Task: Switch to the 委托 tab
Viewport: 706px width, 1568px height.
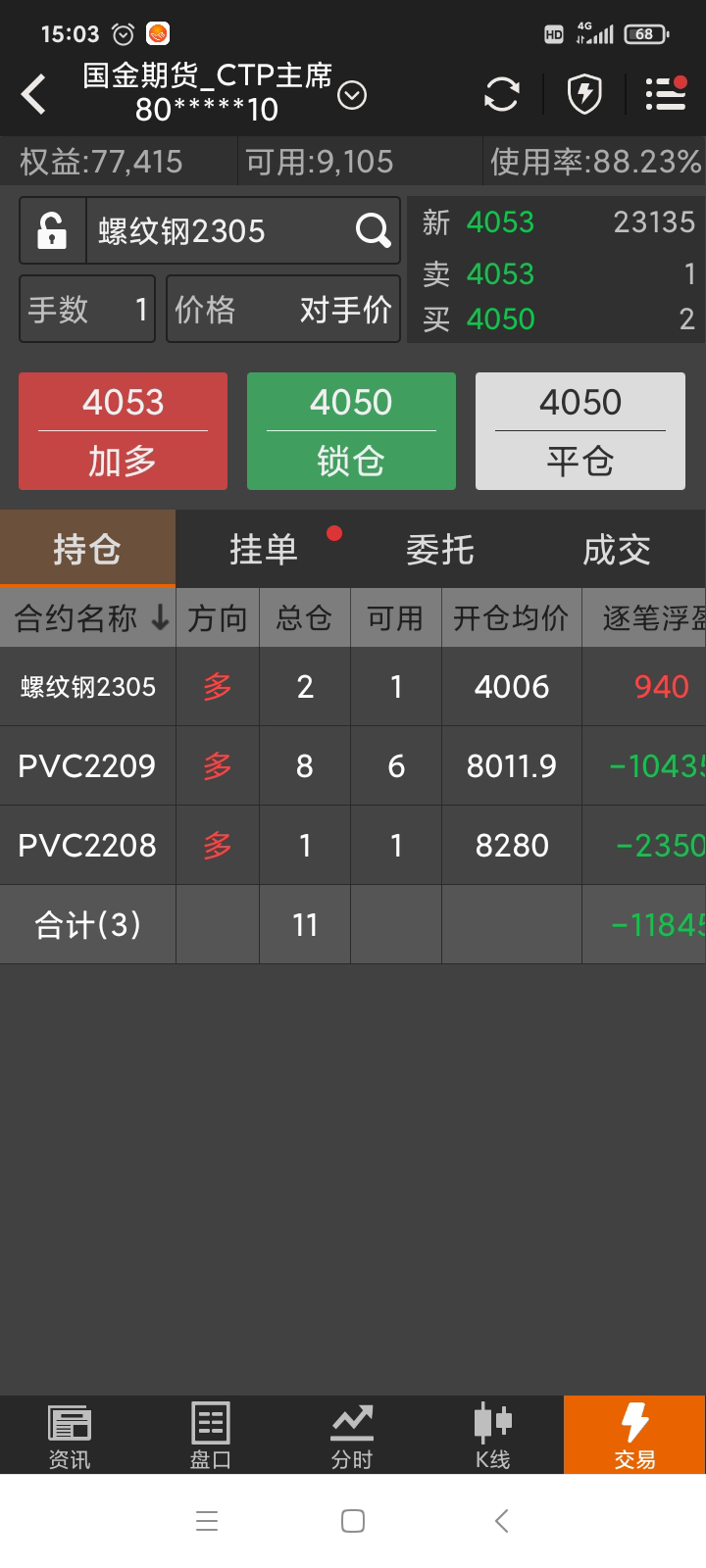Action: point(439,550)
